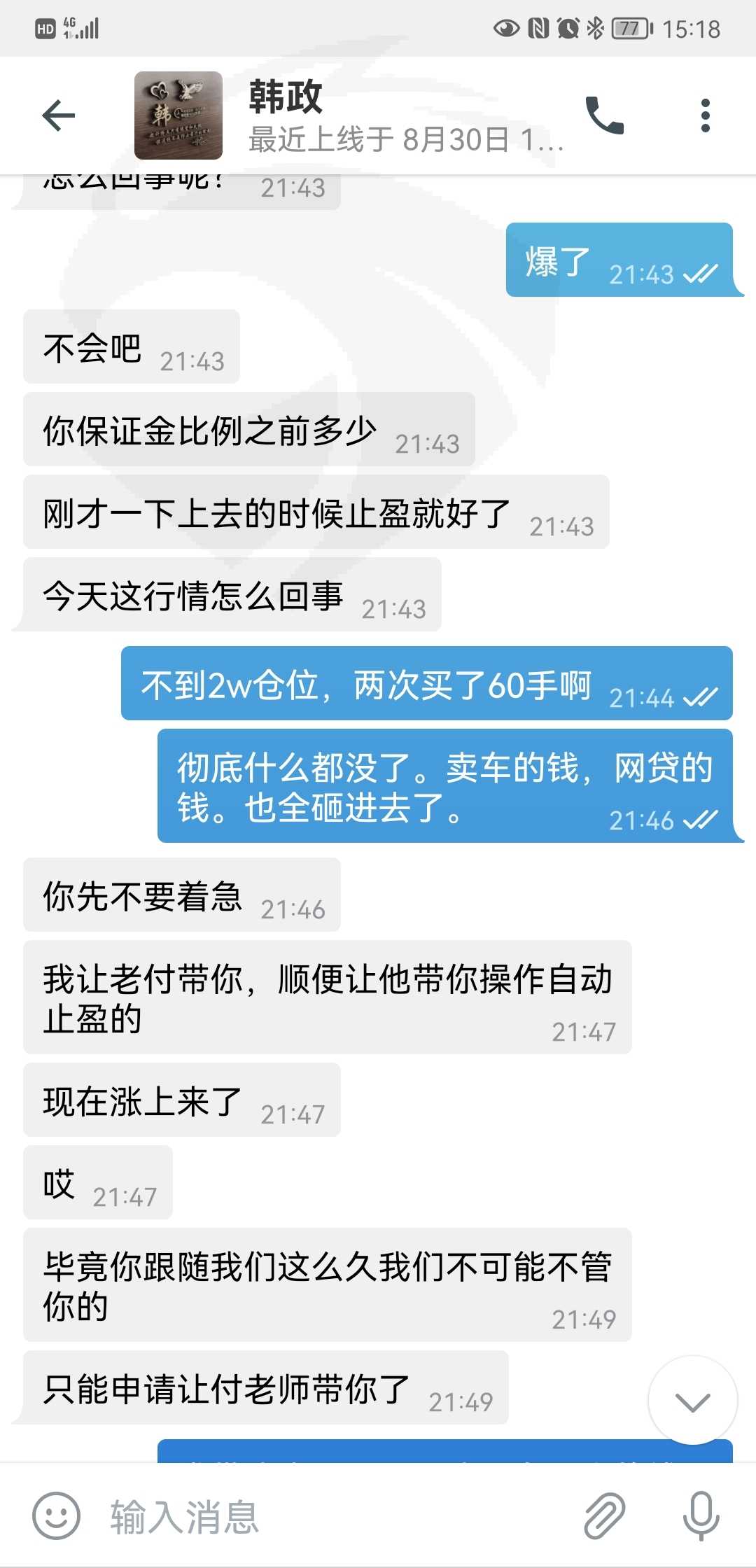This screenshot has height=1568, width=756.
Task: Open 韩政's profile picture
Action: tap(178, 115)
